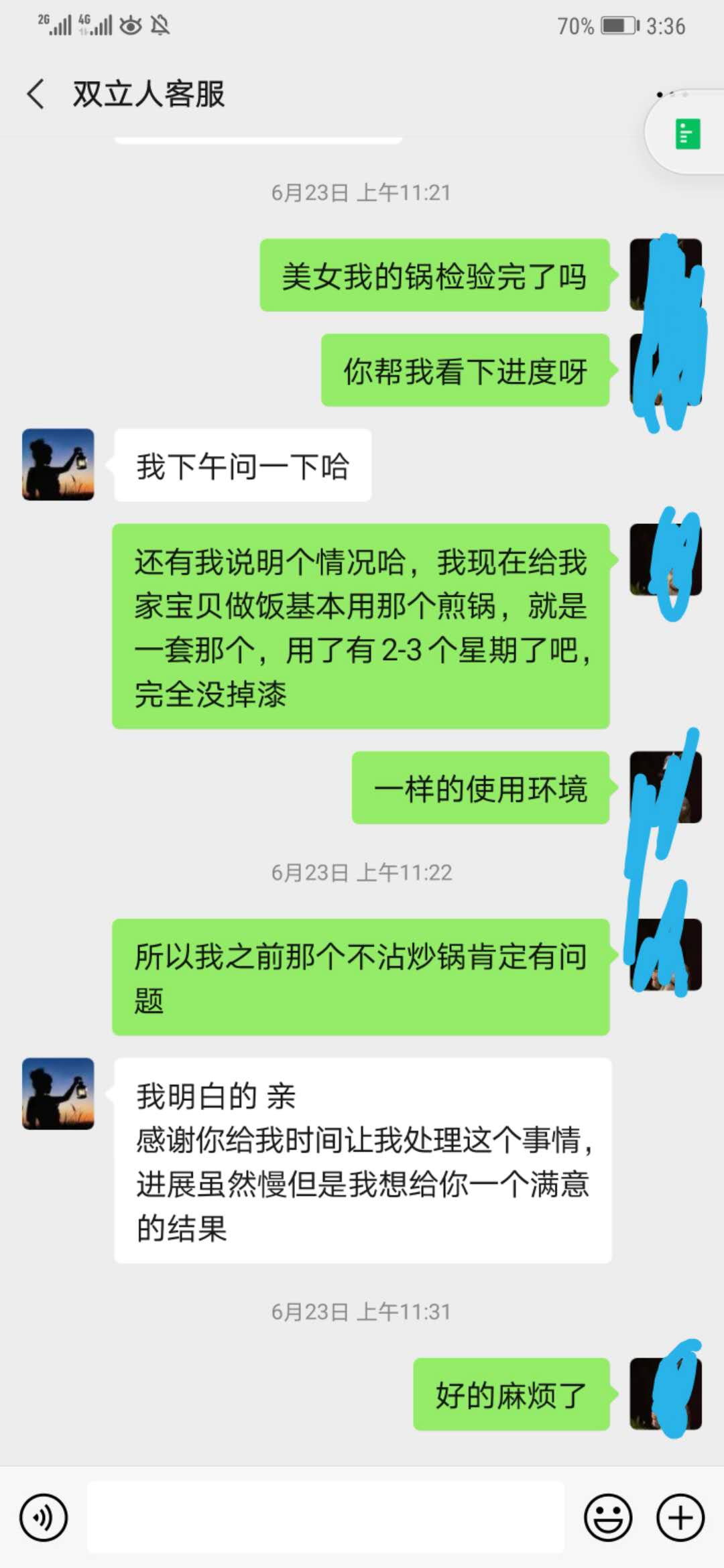
Task: Tap the message text input field
Action: (326, 1517)
